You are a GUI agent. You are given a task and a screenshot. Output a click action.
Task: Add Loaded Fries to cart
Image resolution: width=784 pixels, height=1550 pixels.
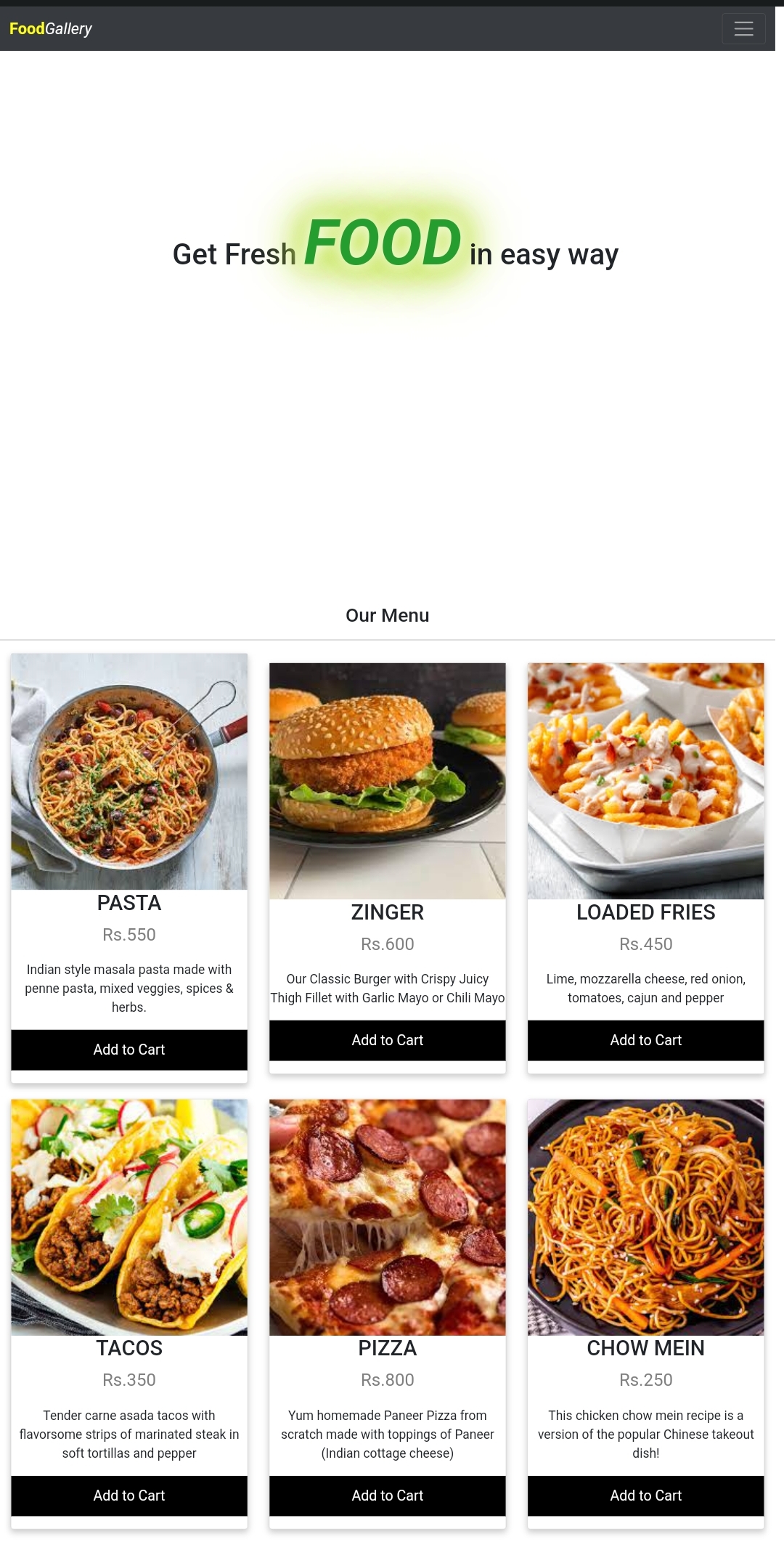(x=645, y=1040)
